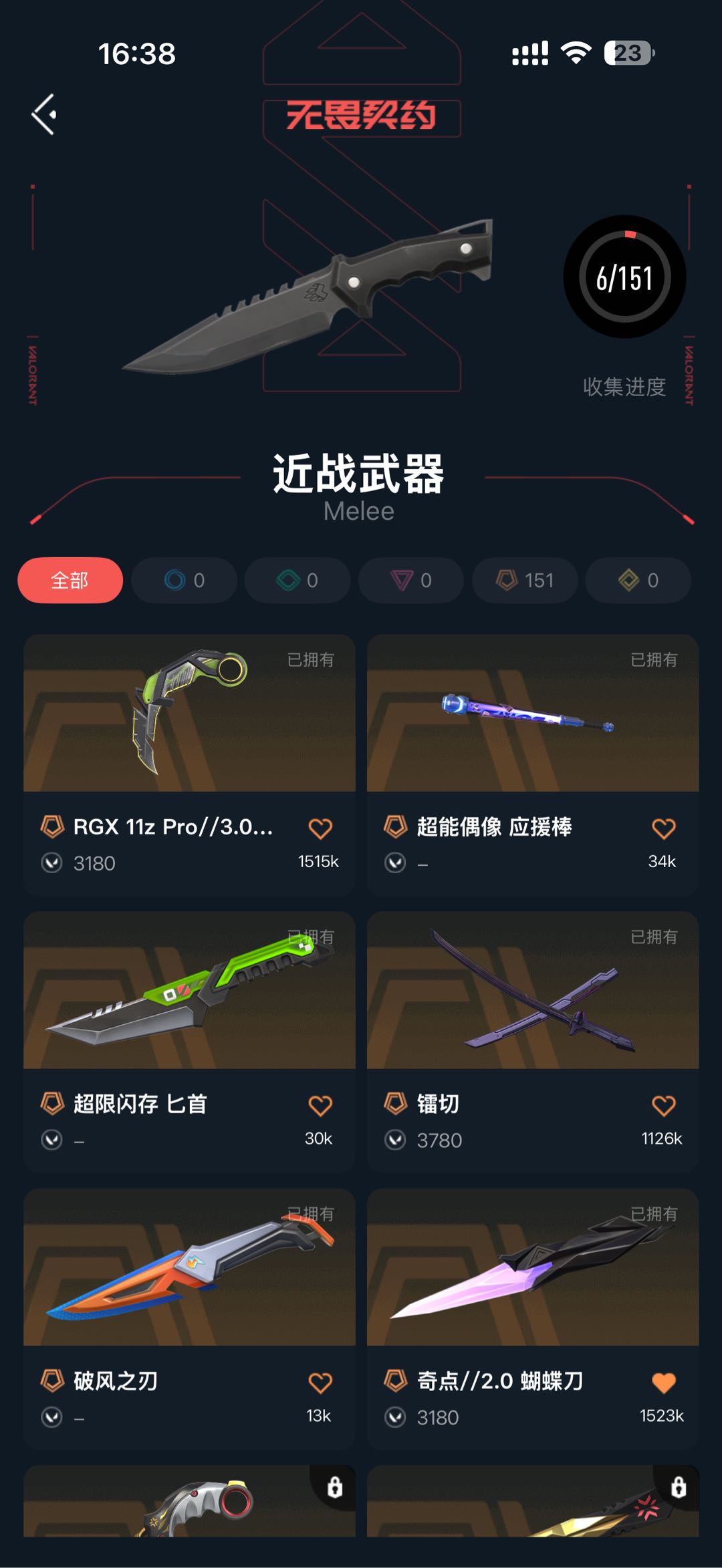
Task: Filter by the yellow diamond tier showing 0
Action: 638,580
